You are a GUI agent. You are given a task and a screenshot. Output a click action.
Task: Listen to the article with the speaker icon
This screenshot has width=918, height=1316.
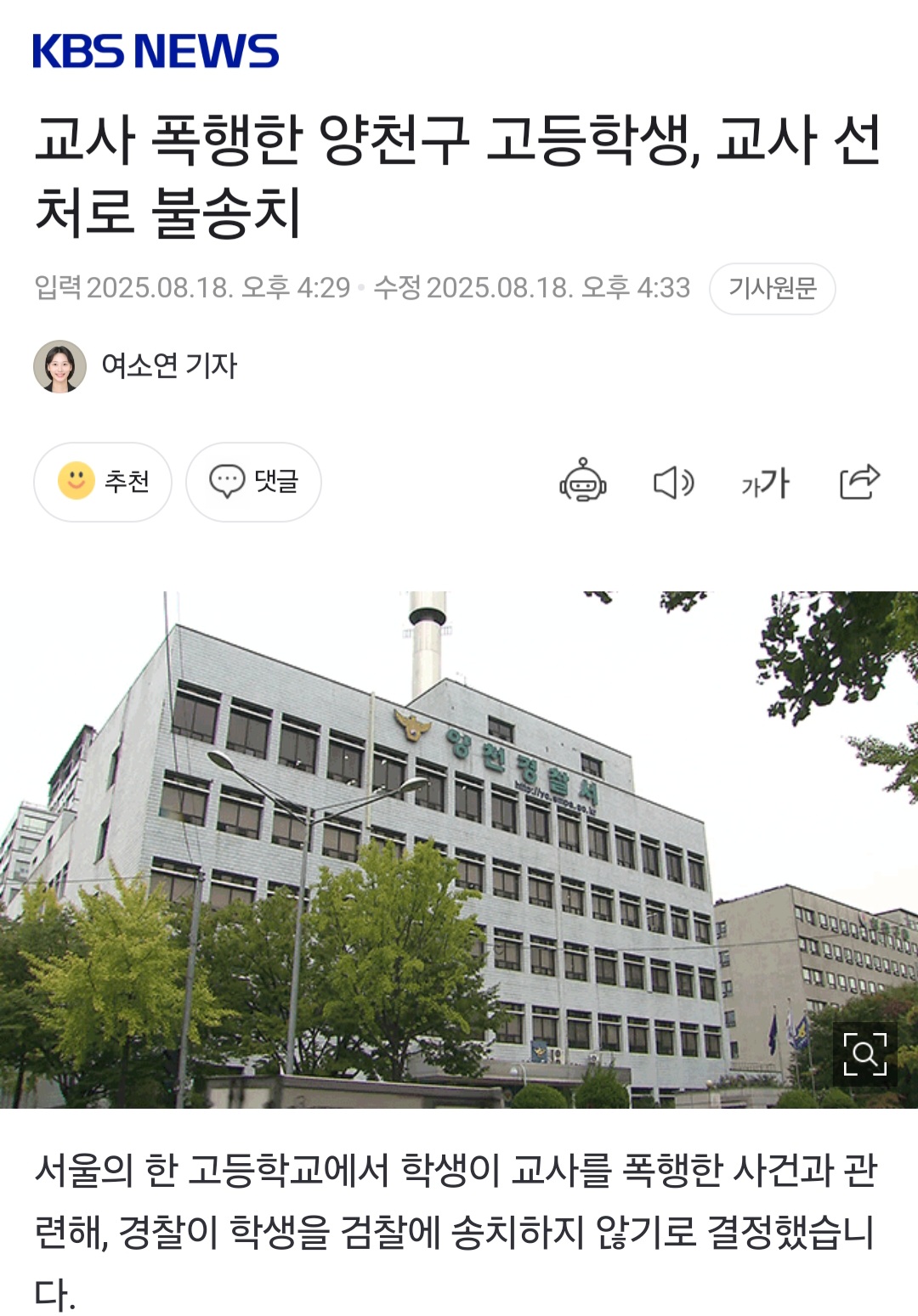[673, 483]
